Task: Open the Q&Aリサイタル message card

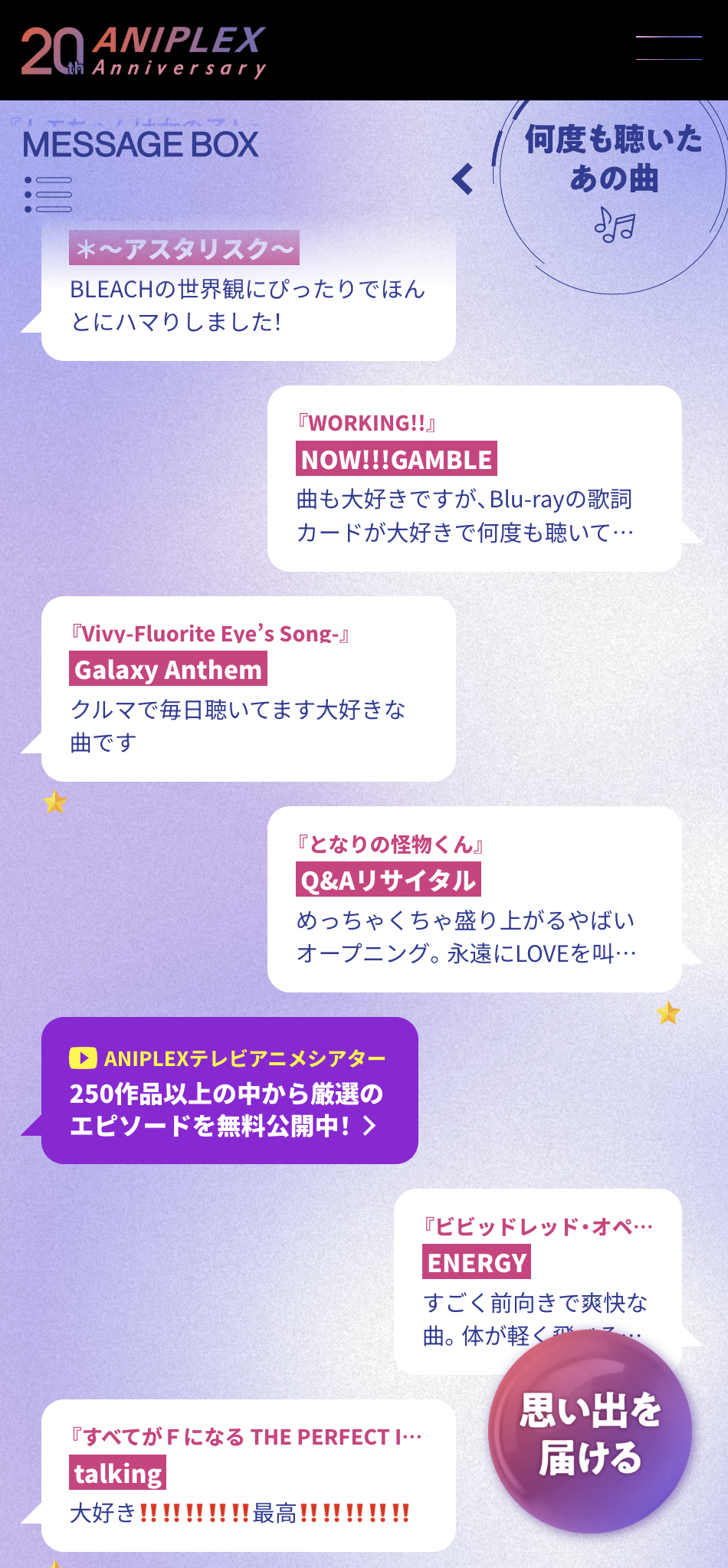Action: pos(474,900)
